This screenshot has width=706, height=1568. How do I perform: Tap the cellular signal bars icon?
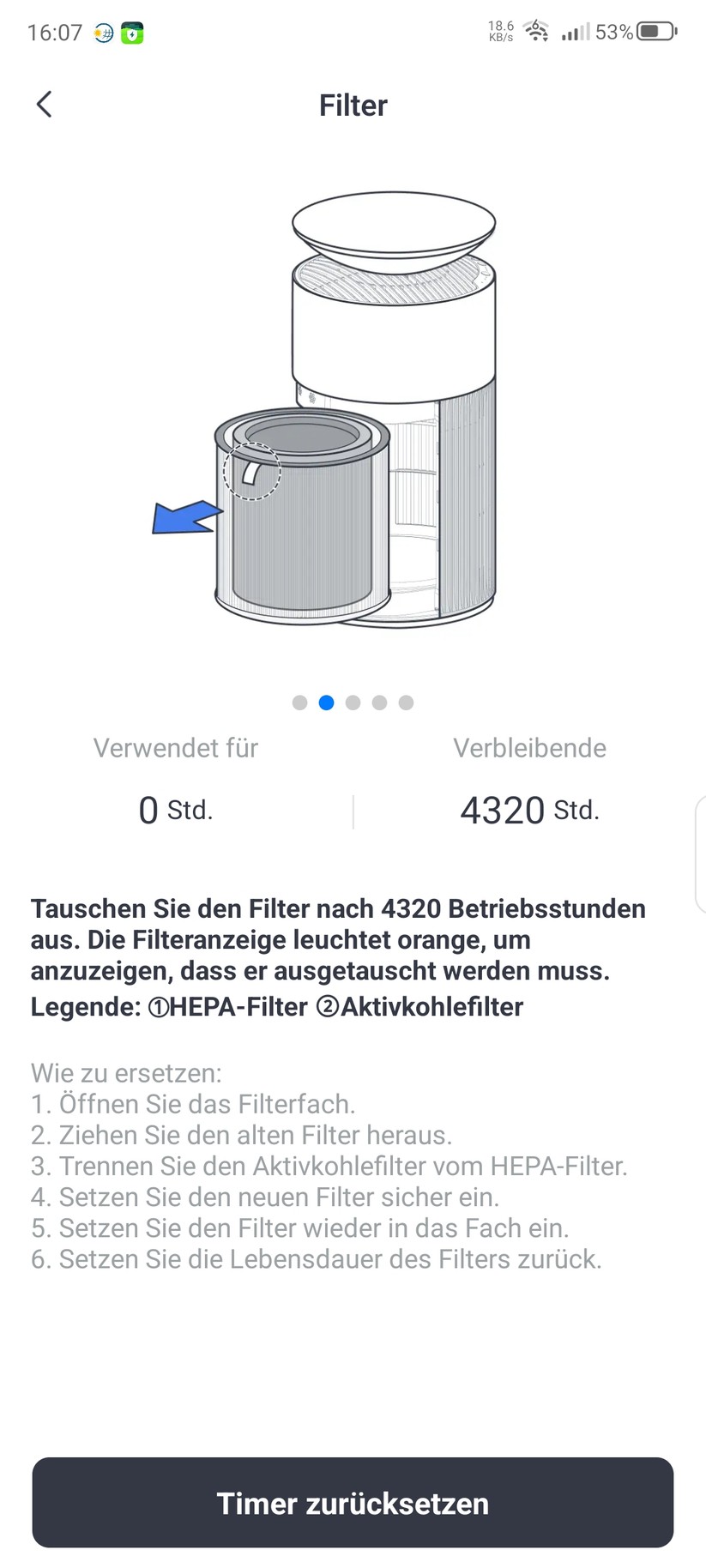pos(576,33)
